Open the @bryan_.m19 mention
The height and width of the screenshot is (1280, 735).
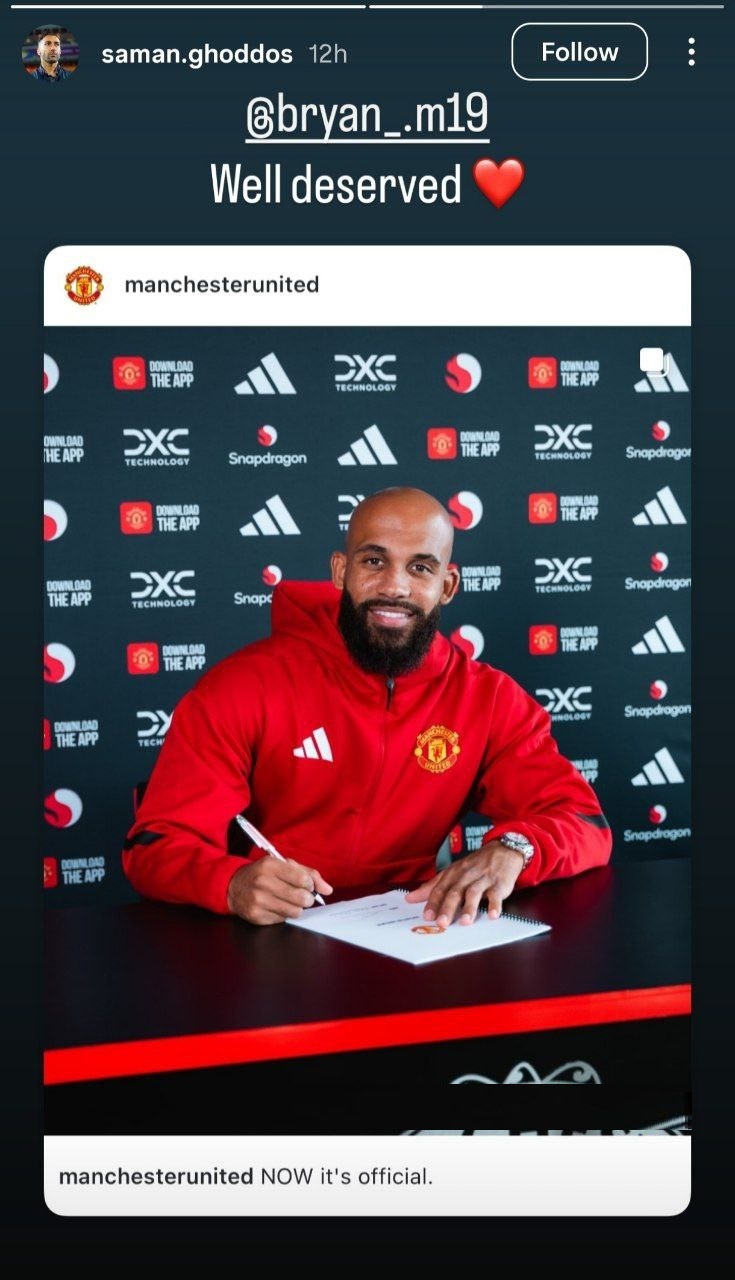pos(367,118)
